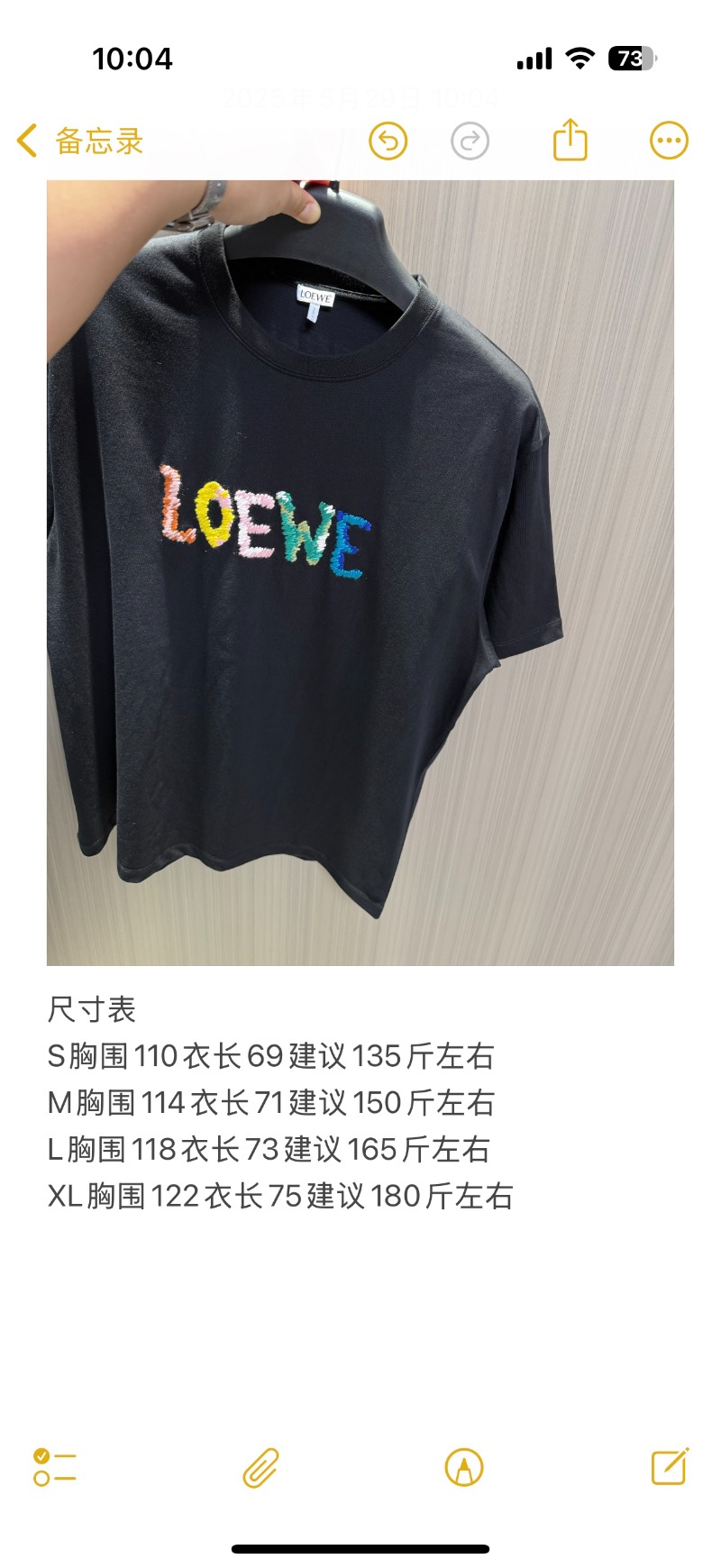Compose a new note
Viewport: 721px width, 1568px height.
coord(670,1465)
